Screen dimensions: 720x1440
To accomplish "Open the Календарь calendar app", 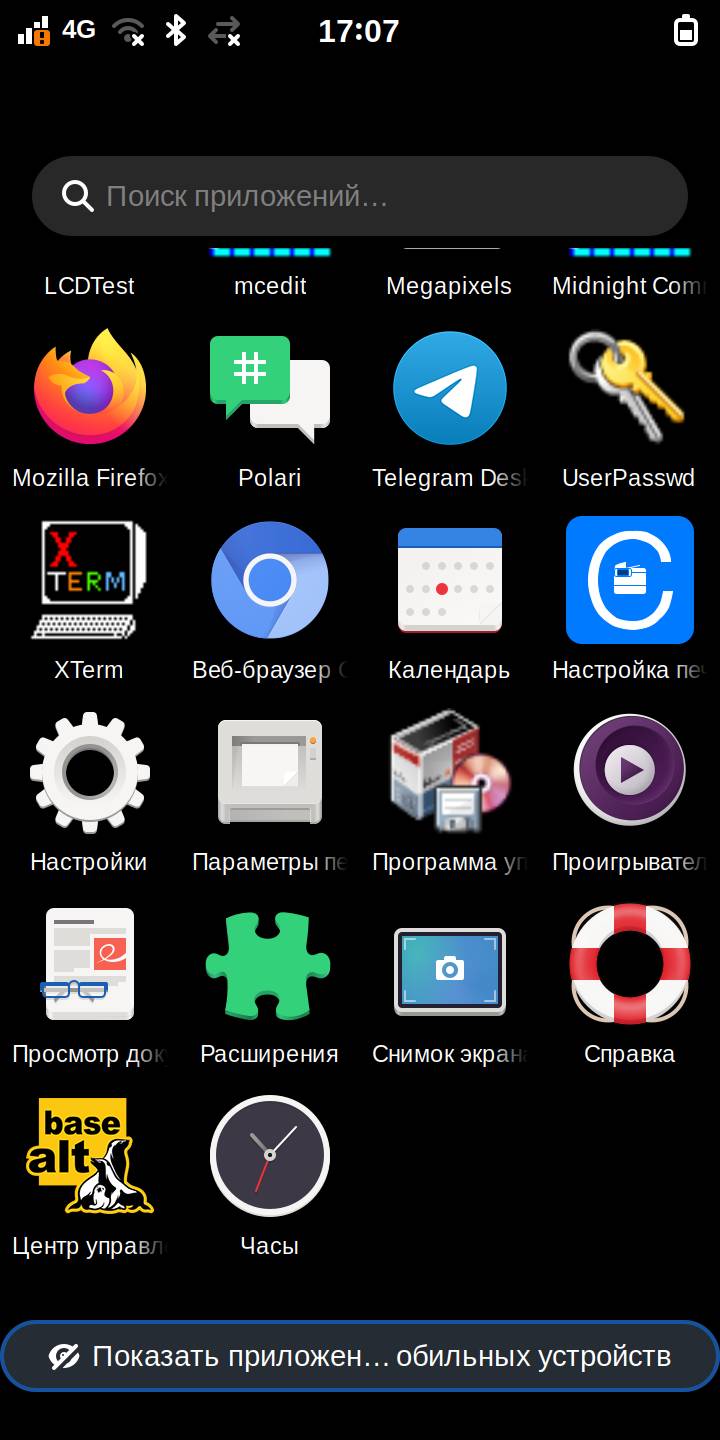I will [450, 580].
